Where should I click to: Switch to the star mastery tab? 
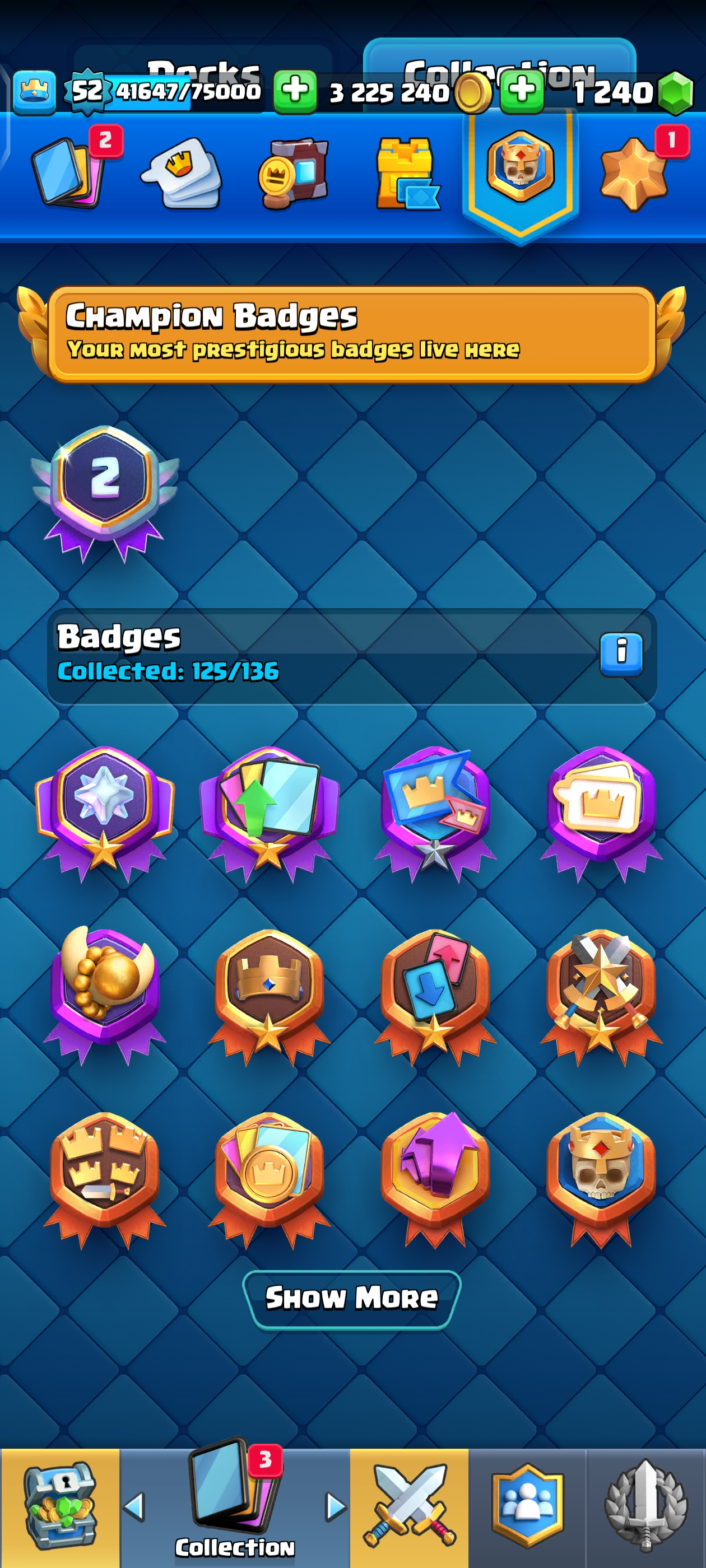pyautogui.click(x=634, y=174)
